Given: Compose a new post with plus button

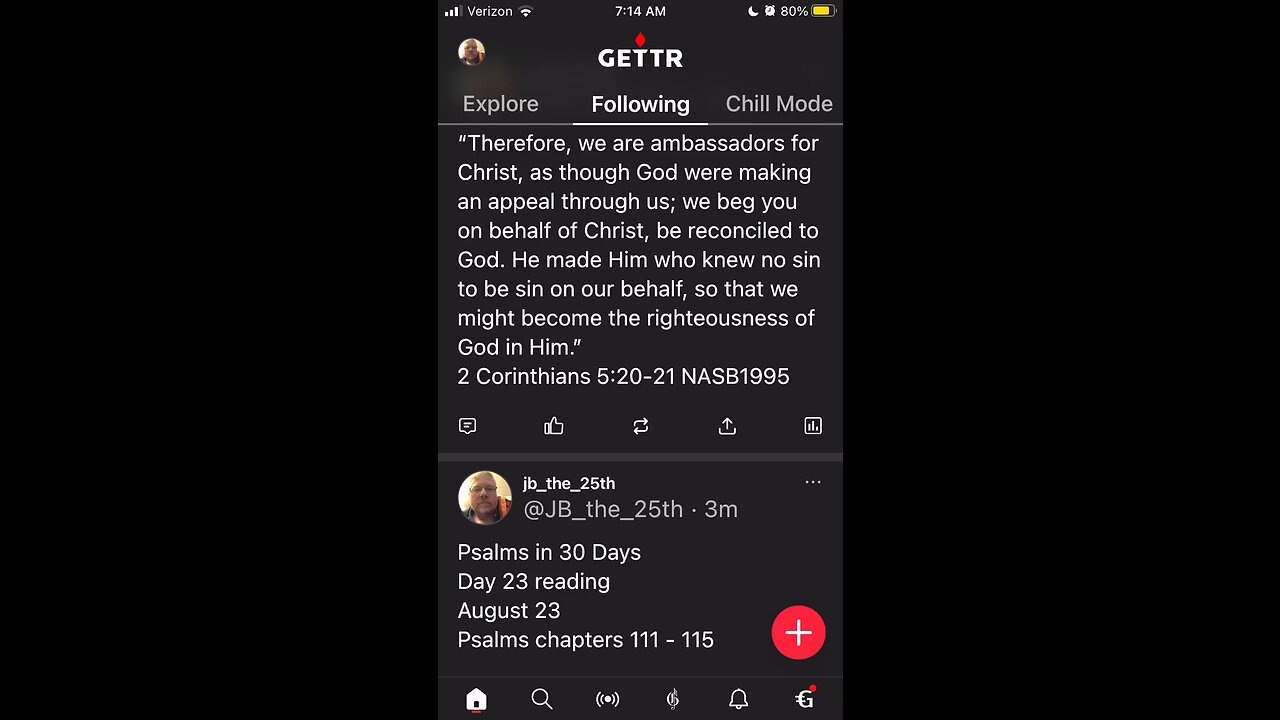Looking at the screenshot, I should coord(798,632).
